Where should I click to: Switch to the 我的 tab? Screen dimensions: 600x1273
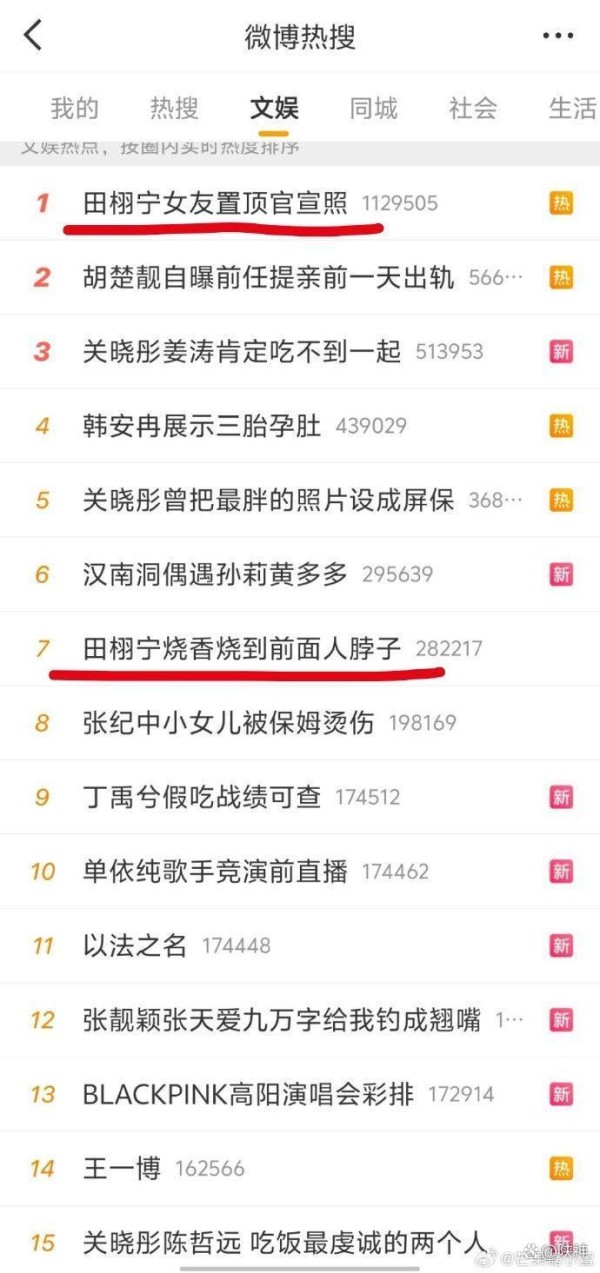click(x=75, y=108)
